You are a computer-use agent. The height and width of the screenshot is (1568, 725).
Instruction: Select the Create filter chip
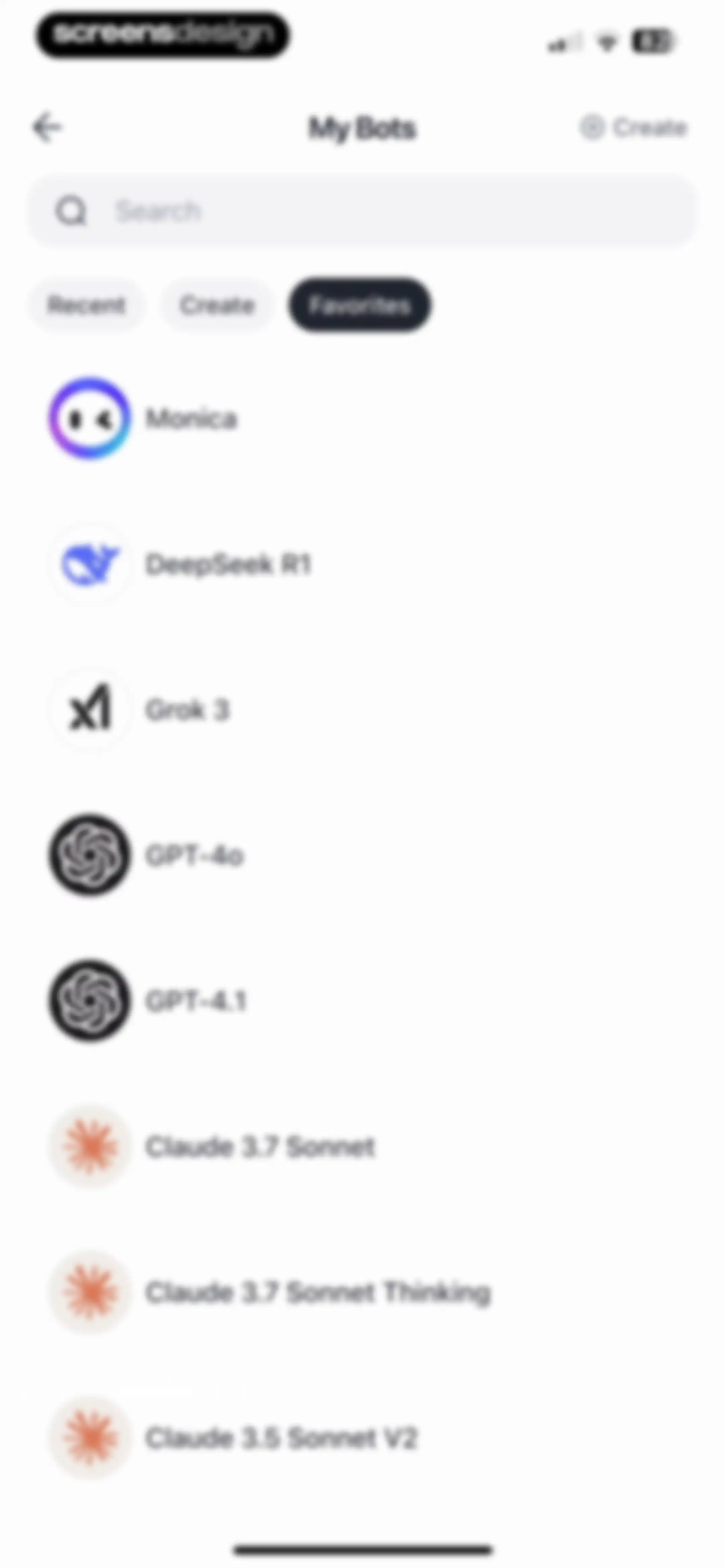pyautogui.click(x=217, y=304)
